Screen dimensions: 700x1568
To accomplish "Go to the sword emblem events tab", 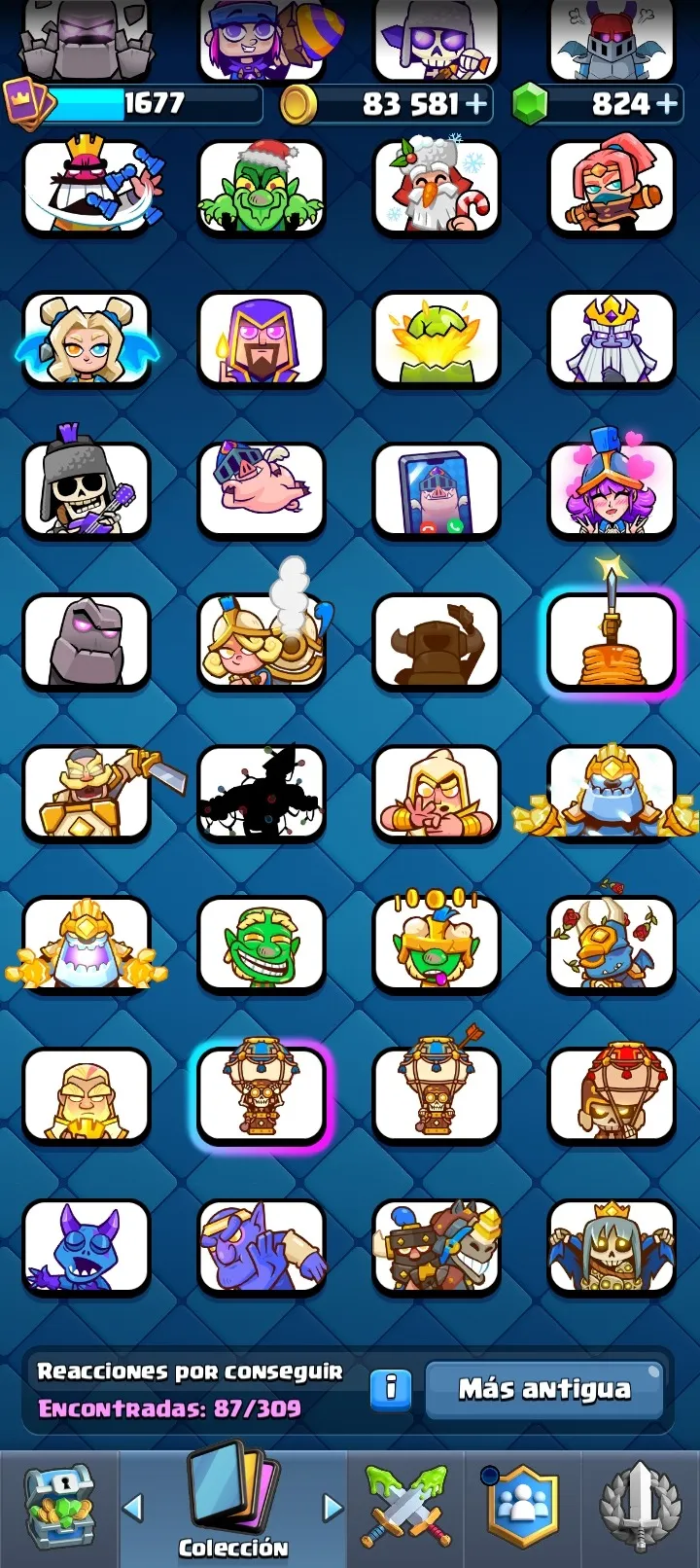I will pos(640,1508).
